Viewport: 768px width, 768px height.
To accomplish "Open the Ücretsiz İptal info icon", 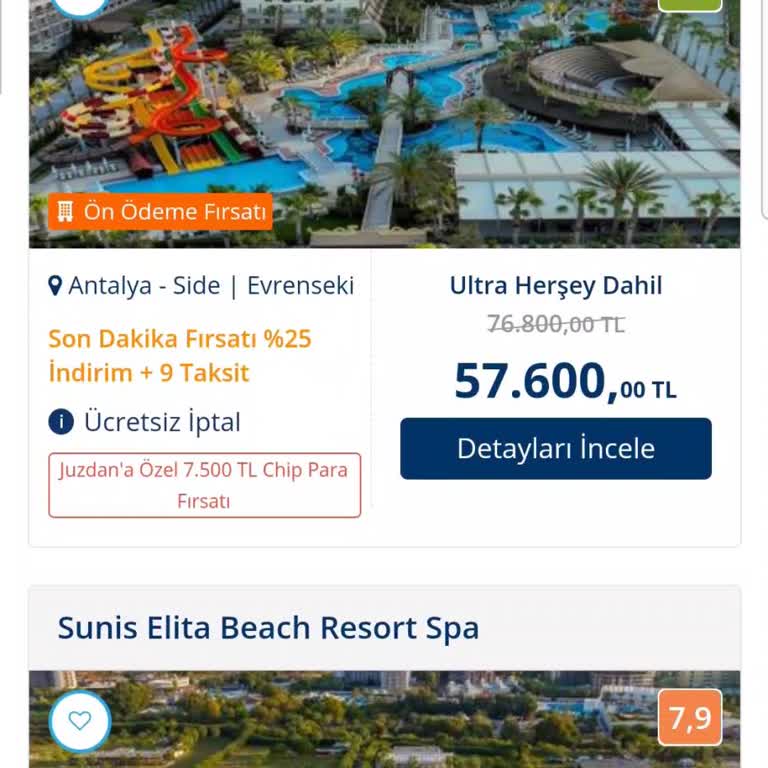I will (x=61, y=422).
